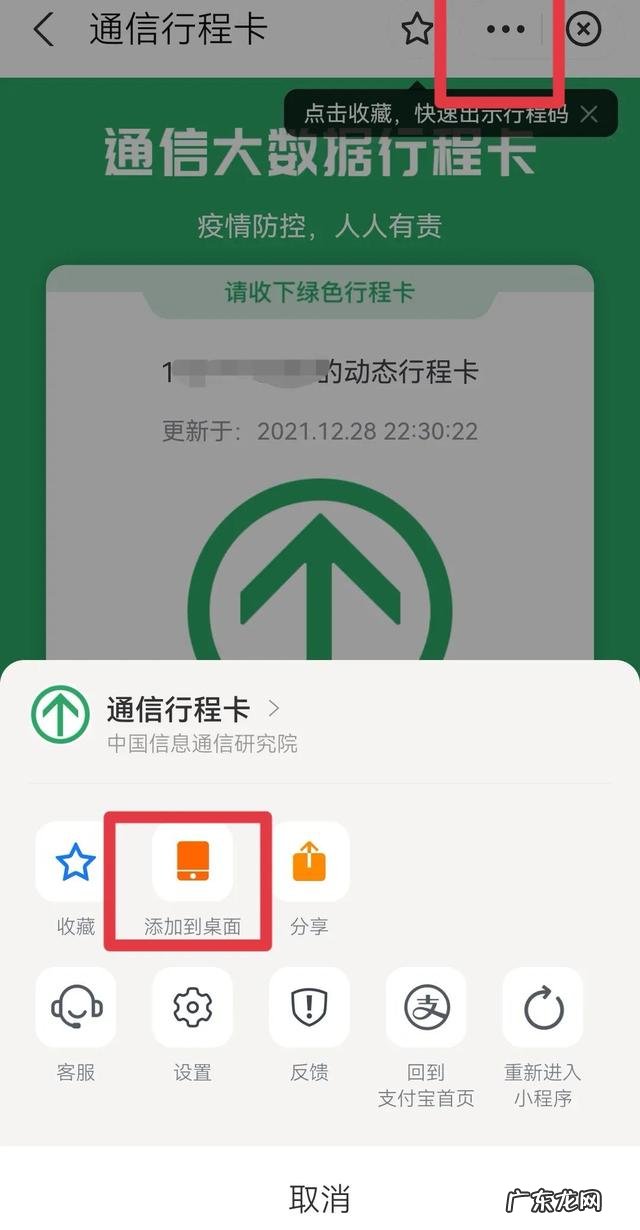The width and height of the screenshot is (640, 1230).
Task: Share via the 分享 option
Action: (x=309, y=862)
